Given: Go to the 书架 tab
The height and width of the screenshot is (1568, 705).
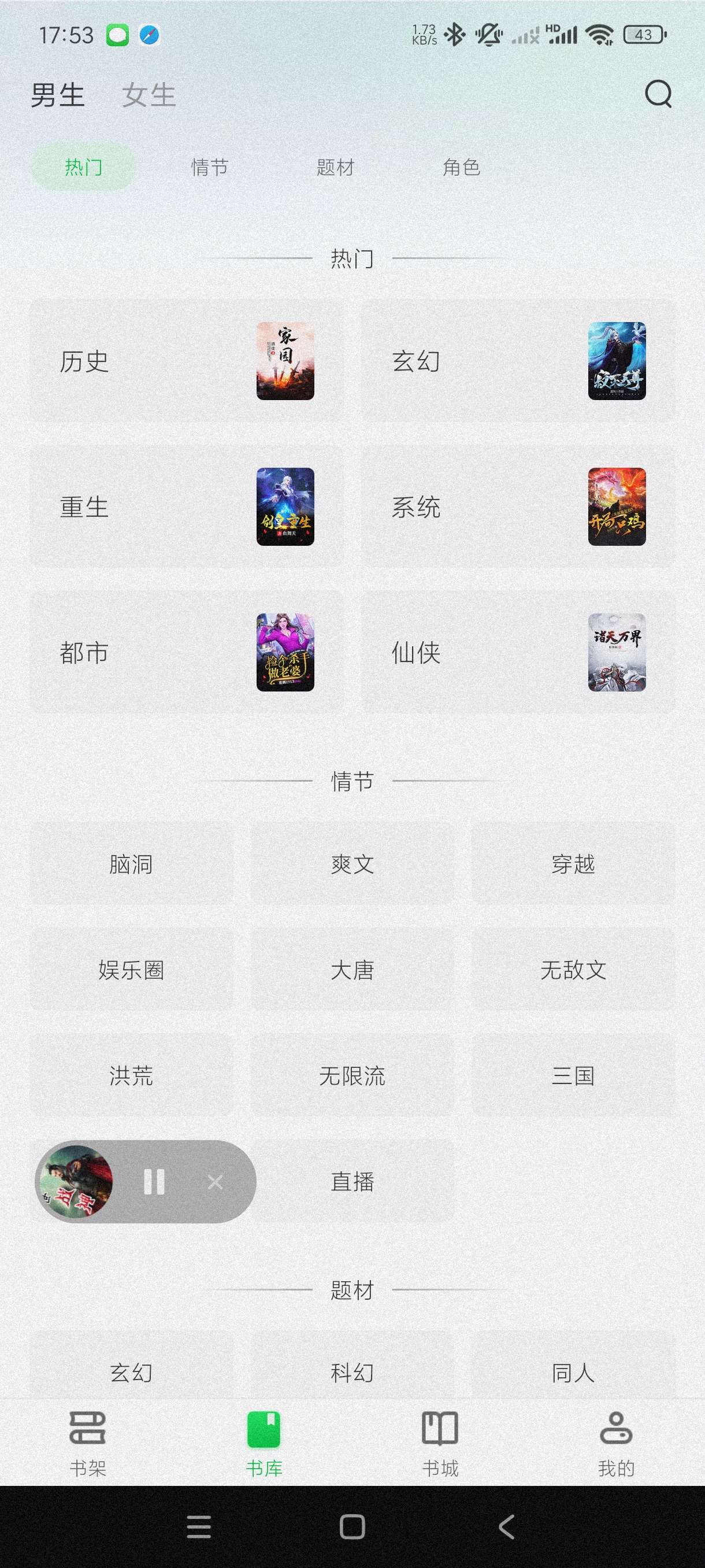Looking at the screenshot, I should pos(88,1443).
